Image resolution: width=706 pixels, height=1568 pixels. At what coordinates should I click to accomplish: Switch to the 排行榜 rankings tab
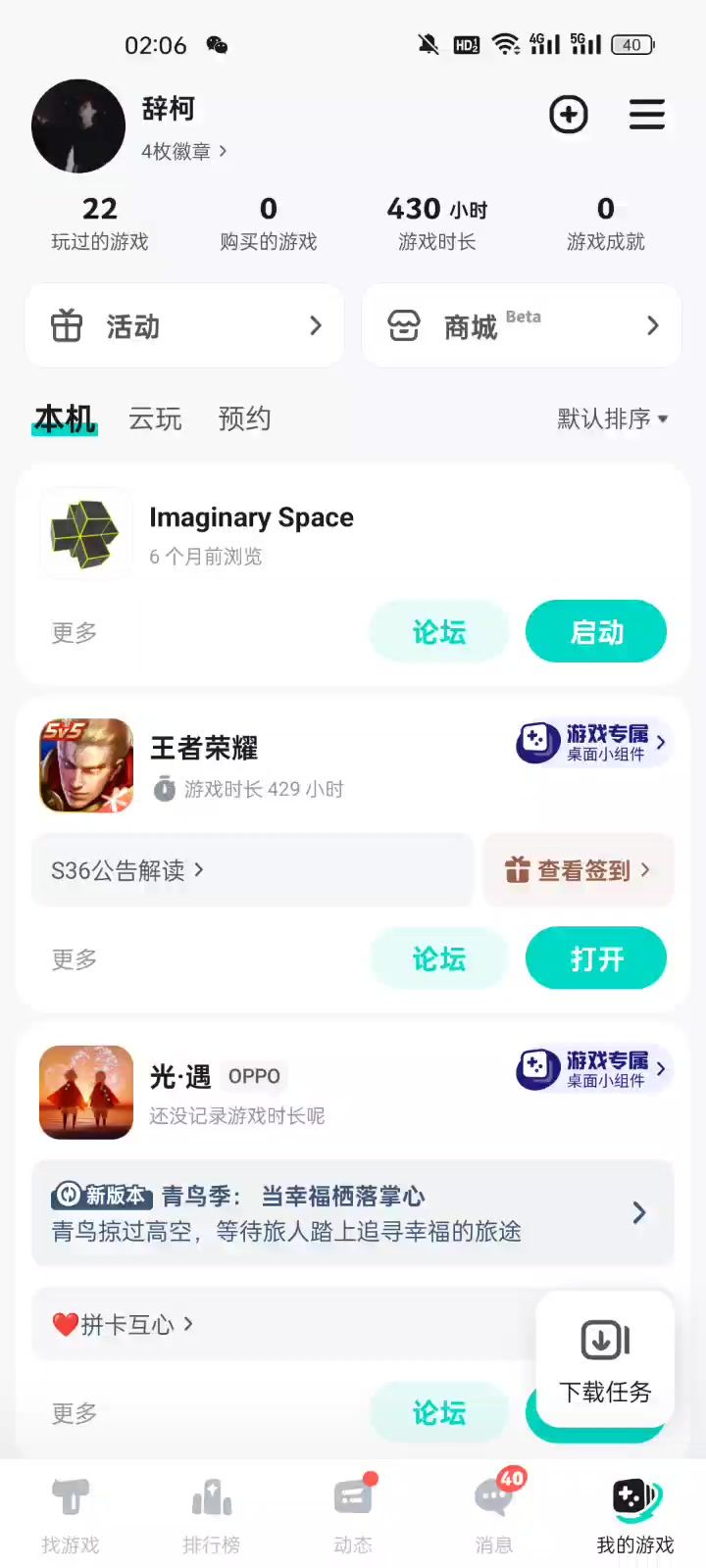pos(212,1516)
